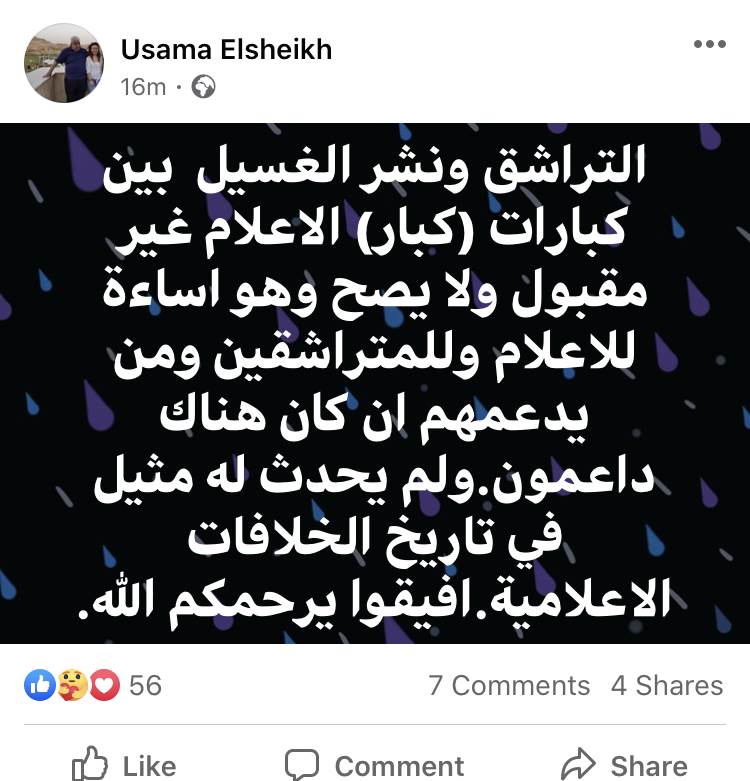Screen dimensions: 750x781
Task: Open the 7 Comments thread
Action: [x=509, y=685]
